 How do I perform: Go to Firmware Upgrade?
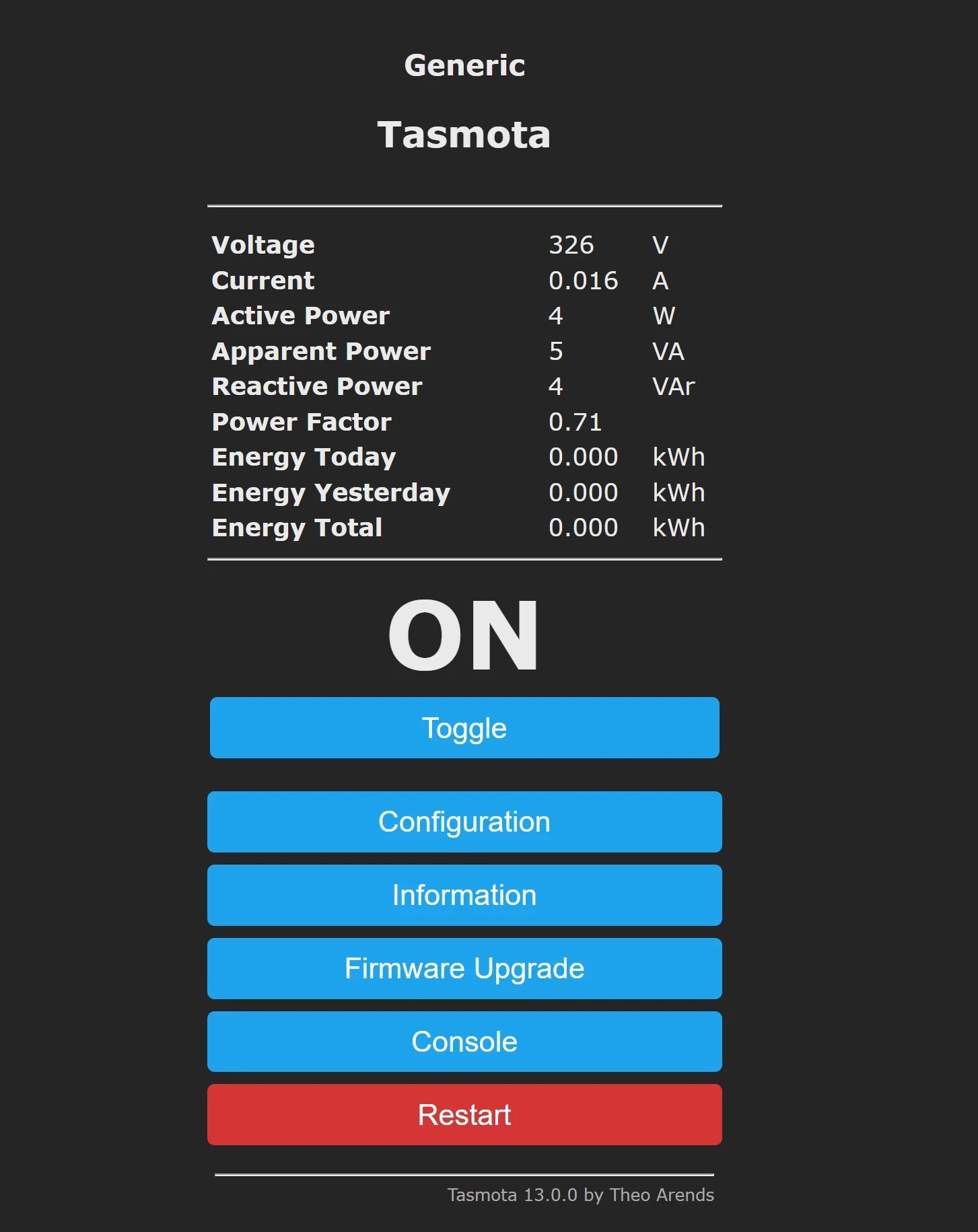pos(464,968)
